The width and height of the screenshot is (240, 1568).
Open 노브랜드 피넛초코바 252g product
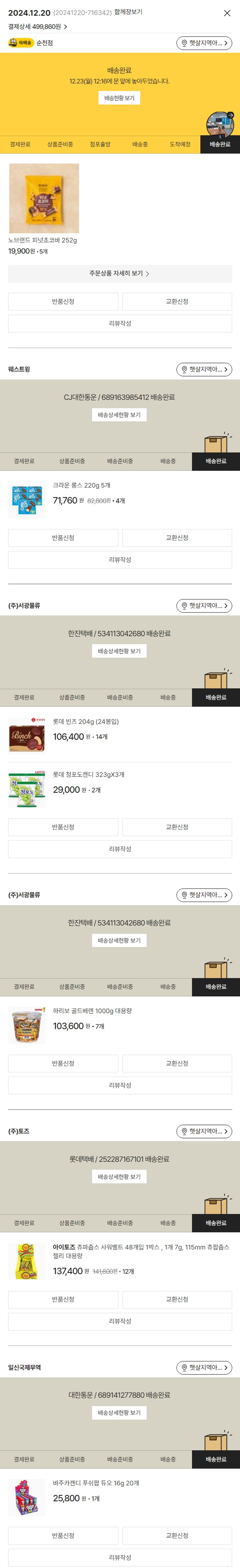(44, 198)
